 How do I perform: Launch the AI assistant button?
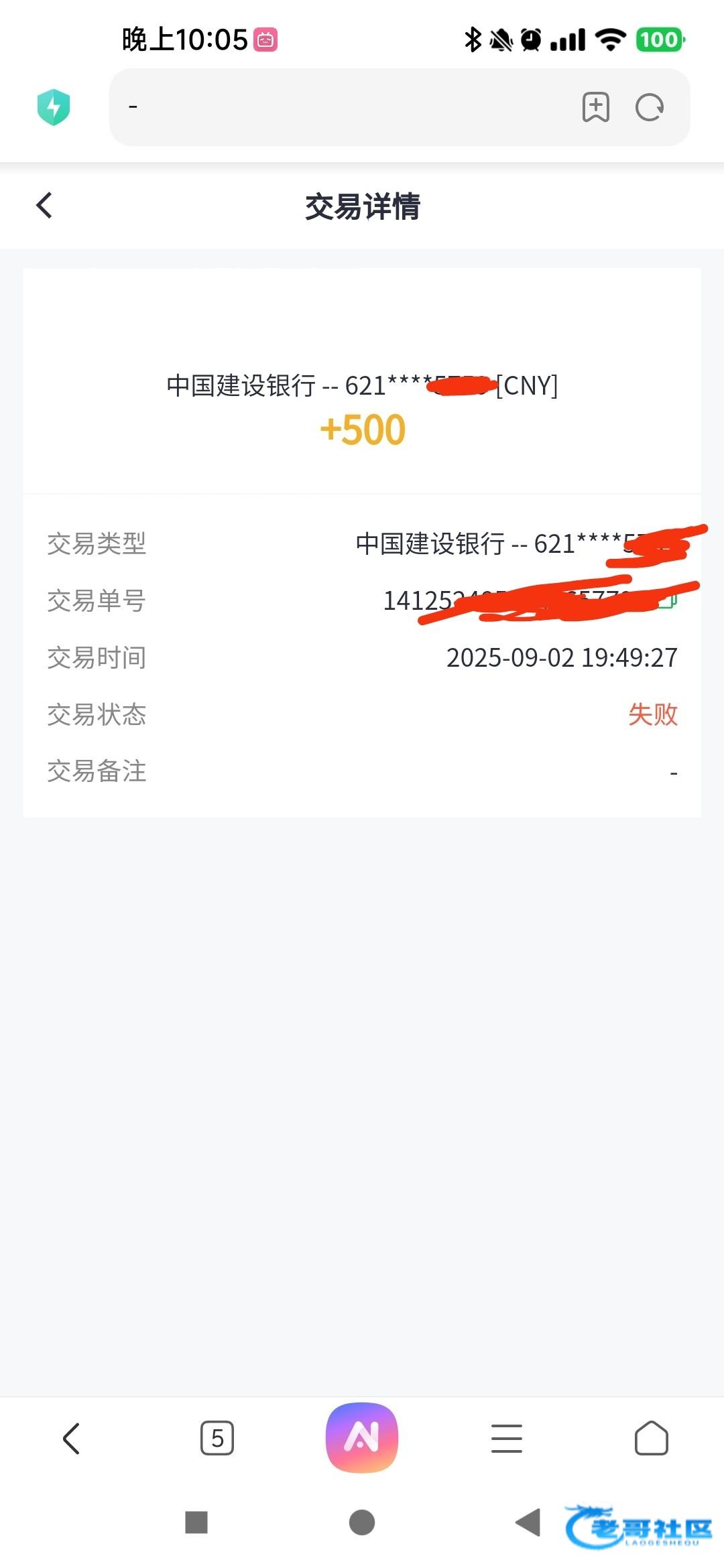tap(362, 1437)
